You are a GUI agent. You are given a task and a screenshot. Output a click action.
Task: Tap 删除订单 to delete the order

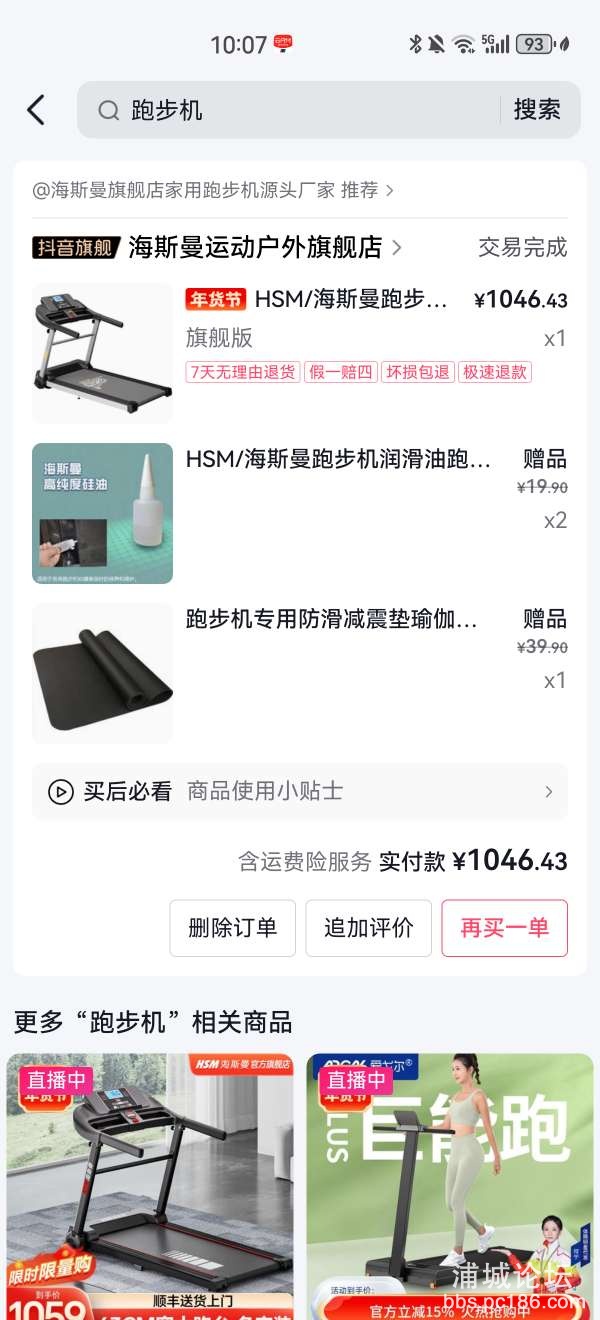(x=232, y=928)
